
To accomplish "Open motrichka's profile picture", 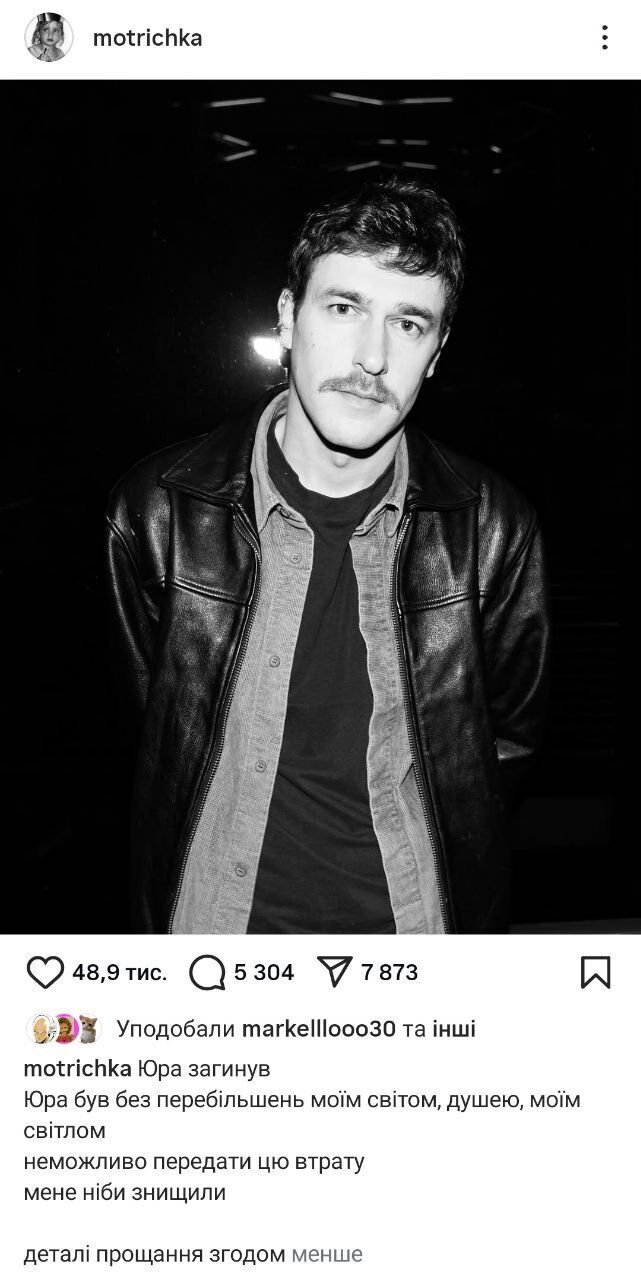I will [x=48, y=38].
